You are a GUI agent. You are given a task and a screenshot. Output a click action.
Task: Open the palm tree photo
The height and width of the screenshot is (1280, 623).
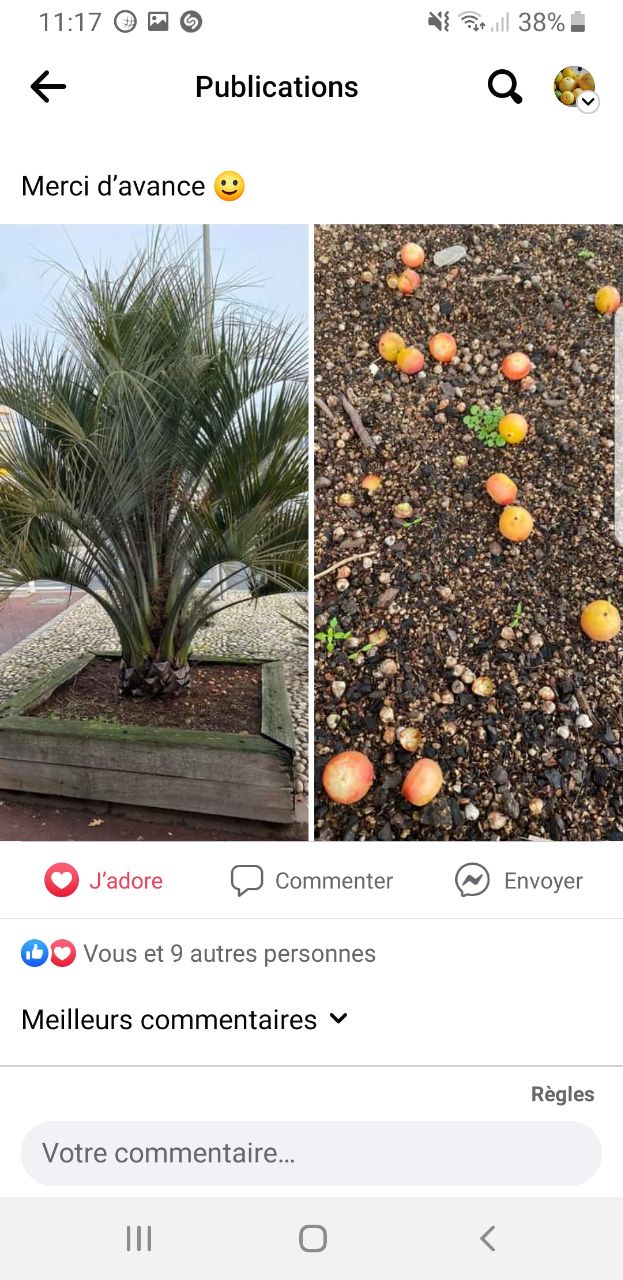(154, 532)
